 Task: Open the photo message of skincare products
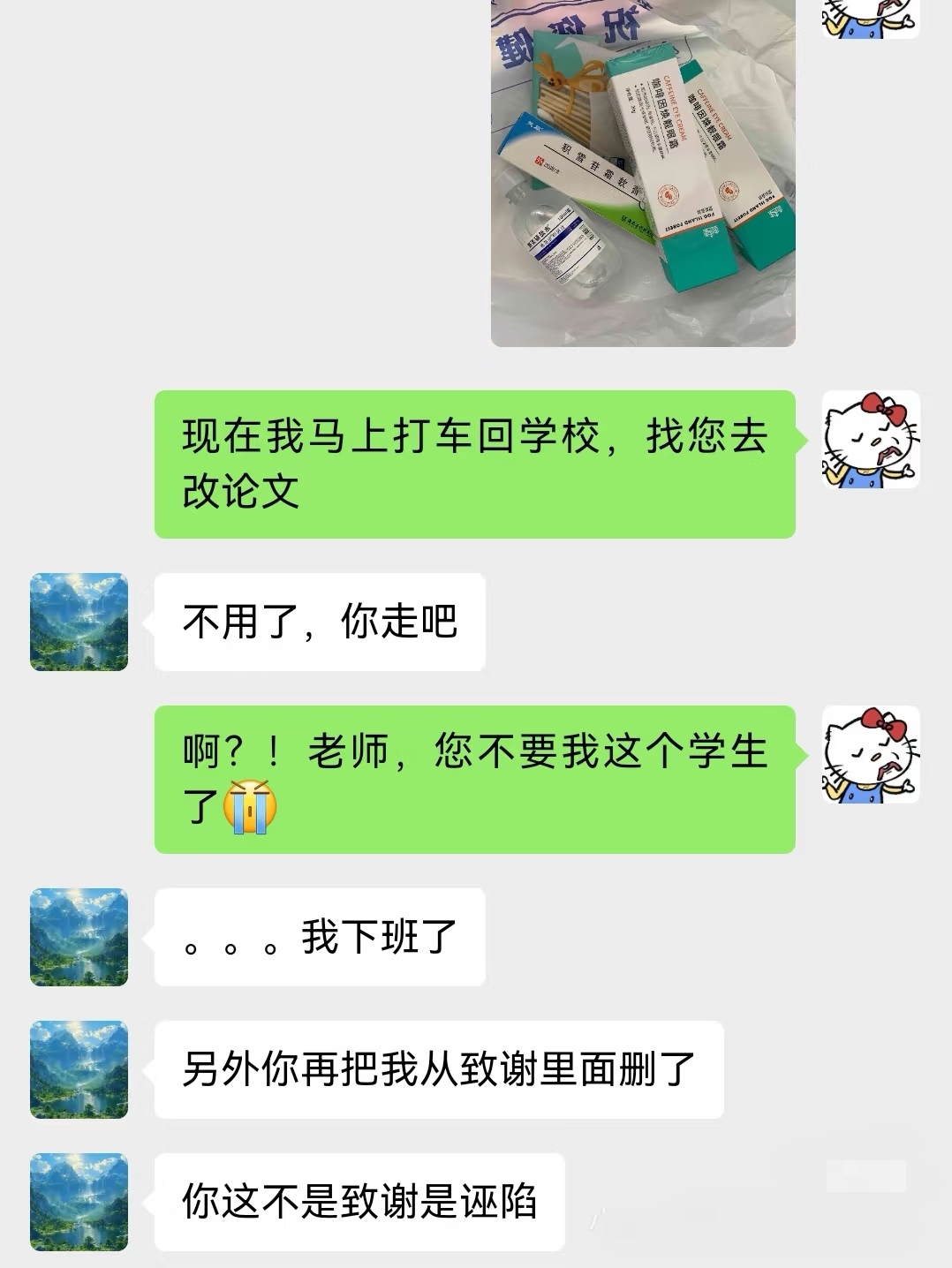coord(643,172)
